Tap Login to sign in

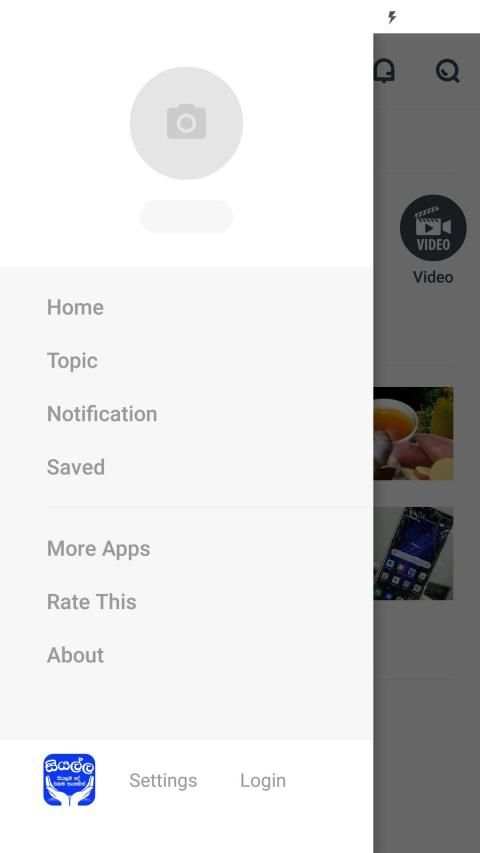(x=263, y=781)
